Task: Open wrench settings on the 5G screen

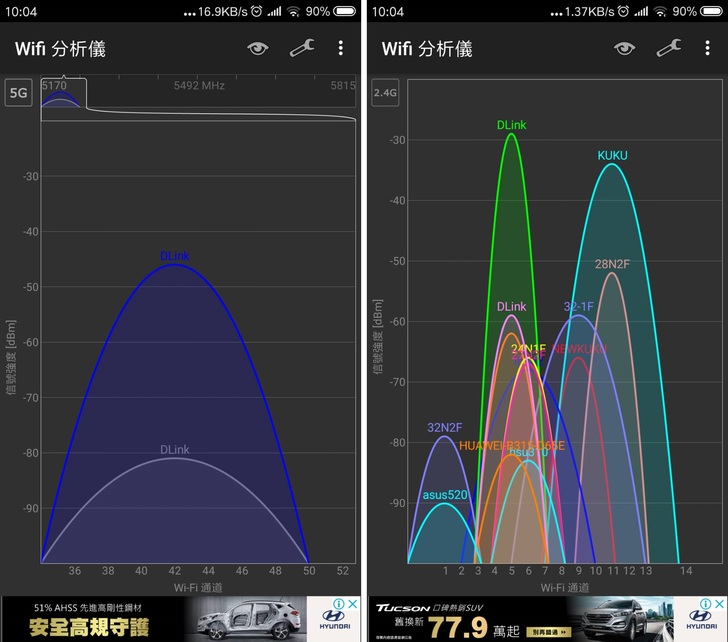Action: (301, 48)
